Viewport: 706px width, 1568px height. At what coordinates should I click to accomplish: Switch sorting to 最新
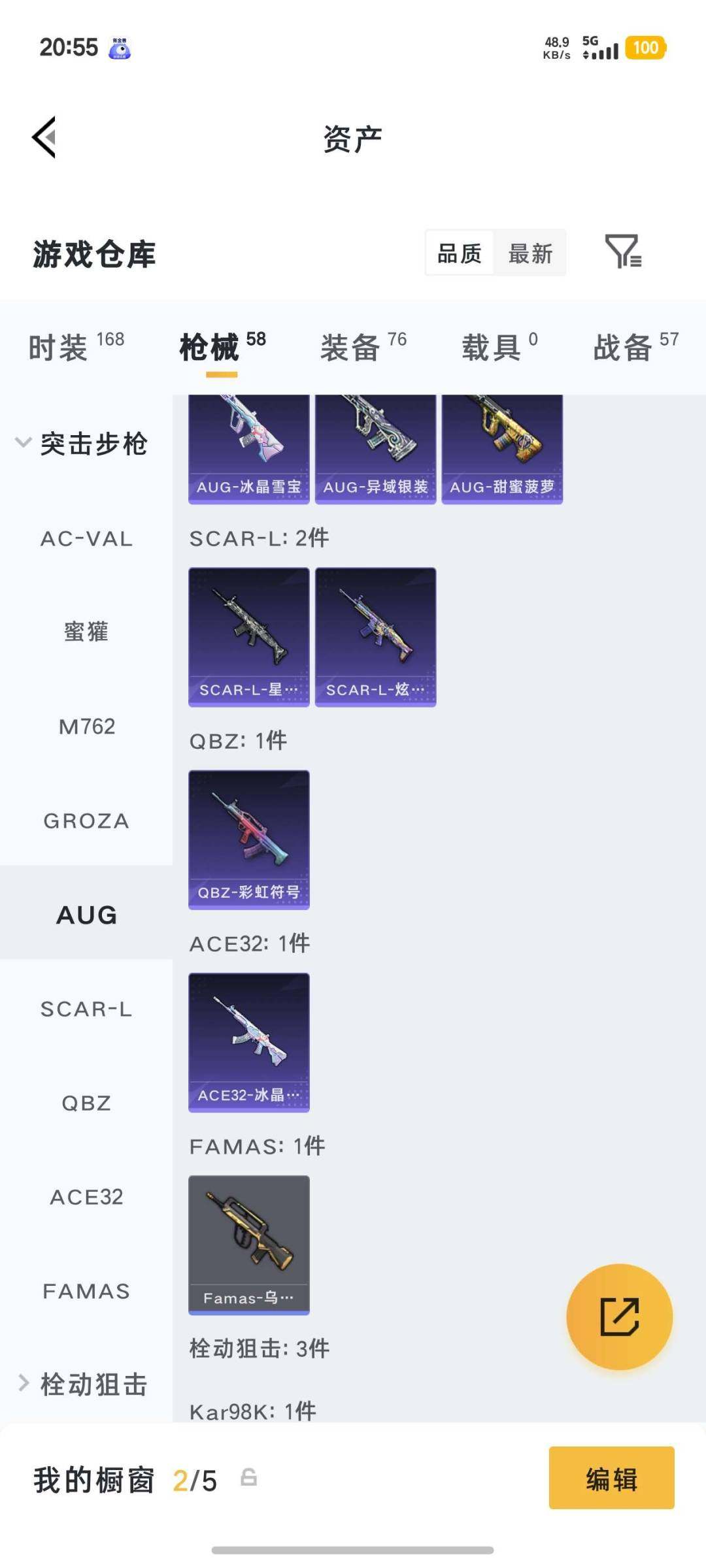tap(531, 253)
